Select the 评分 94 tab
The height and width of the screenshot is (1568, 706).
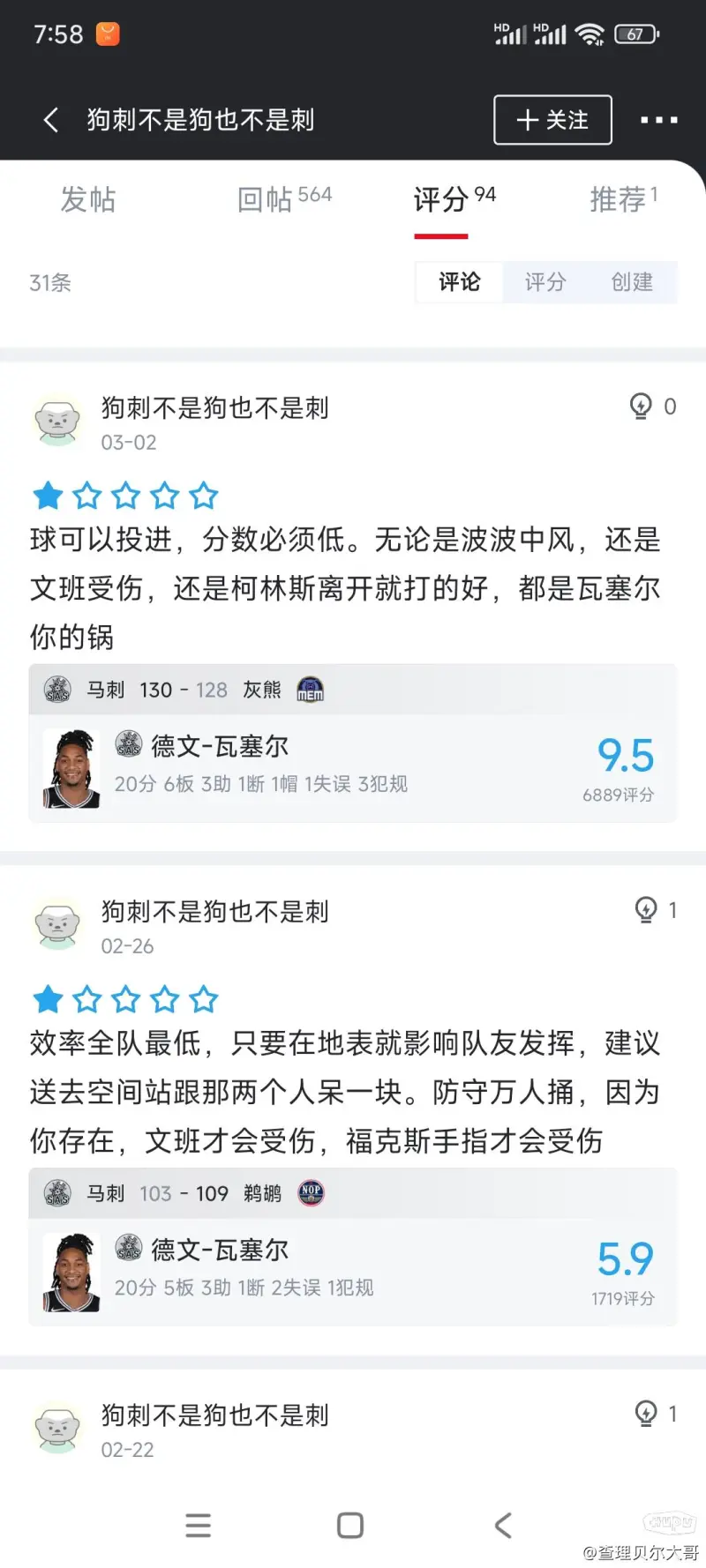click(454, 200)
